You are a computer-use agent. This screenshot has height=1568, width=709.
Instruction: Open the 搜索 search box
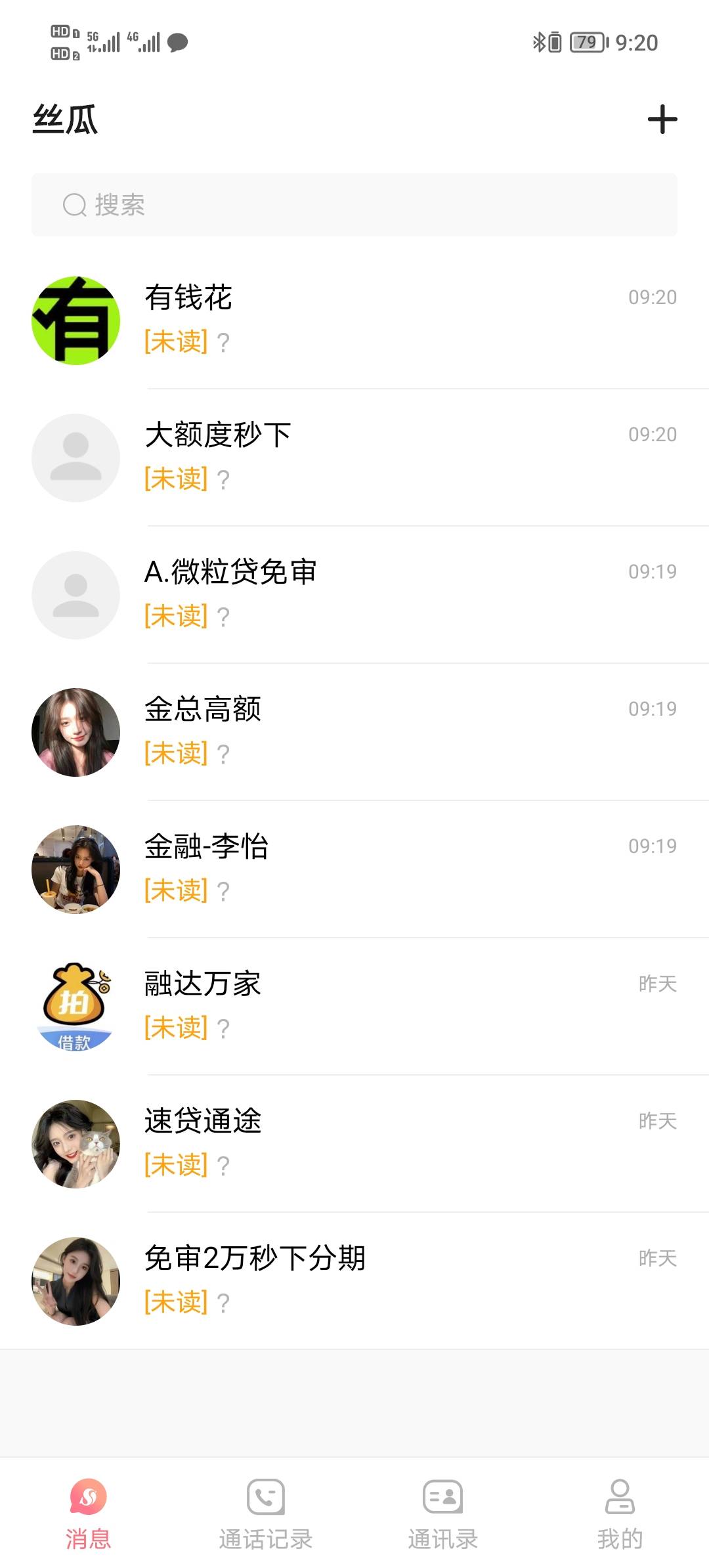354,205
